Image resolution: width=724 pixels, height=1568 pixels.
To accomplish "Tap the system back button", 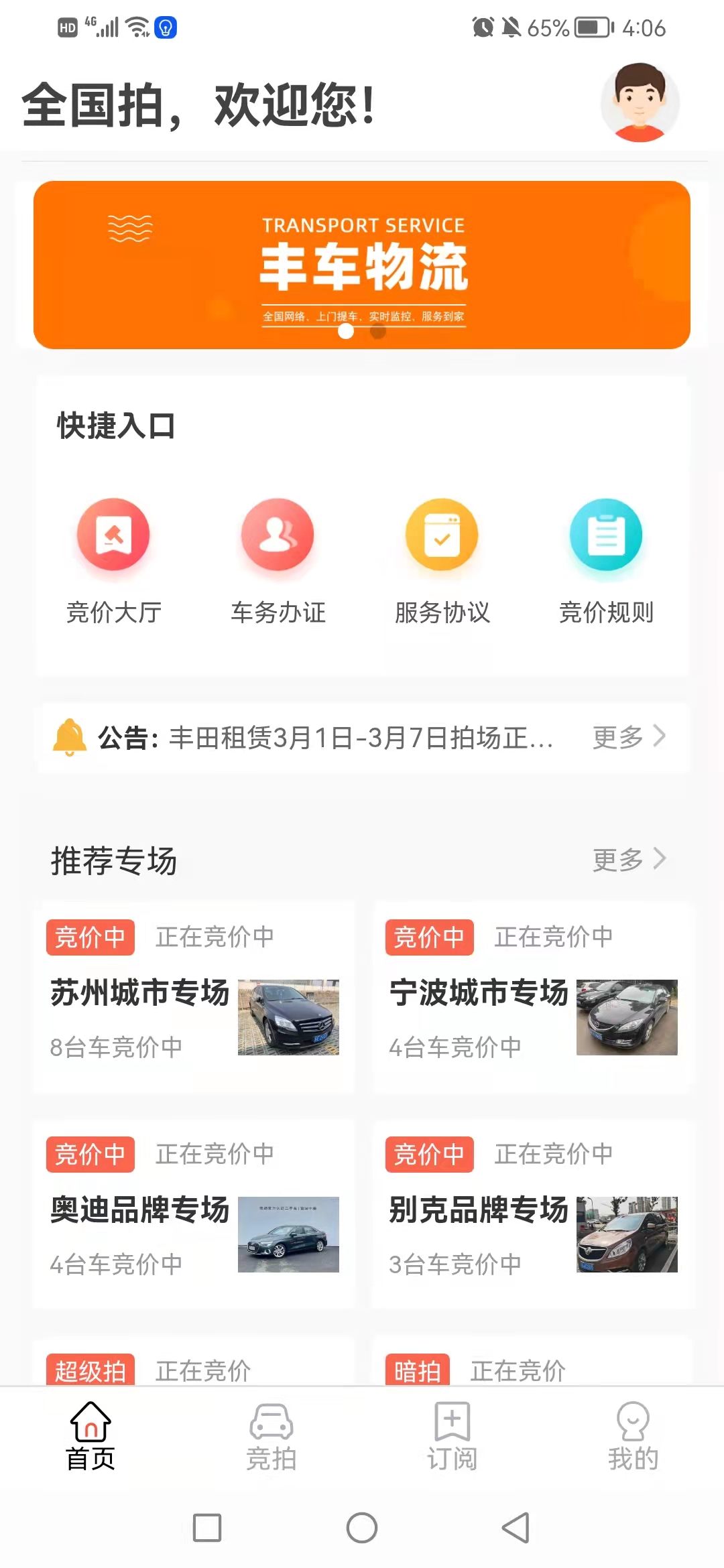I will 516,1528.
